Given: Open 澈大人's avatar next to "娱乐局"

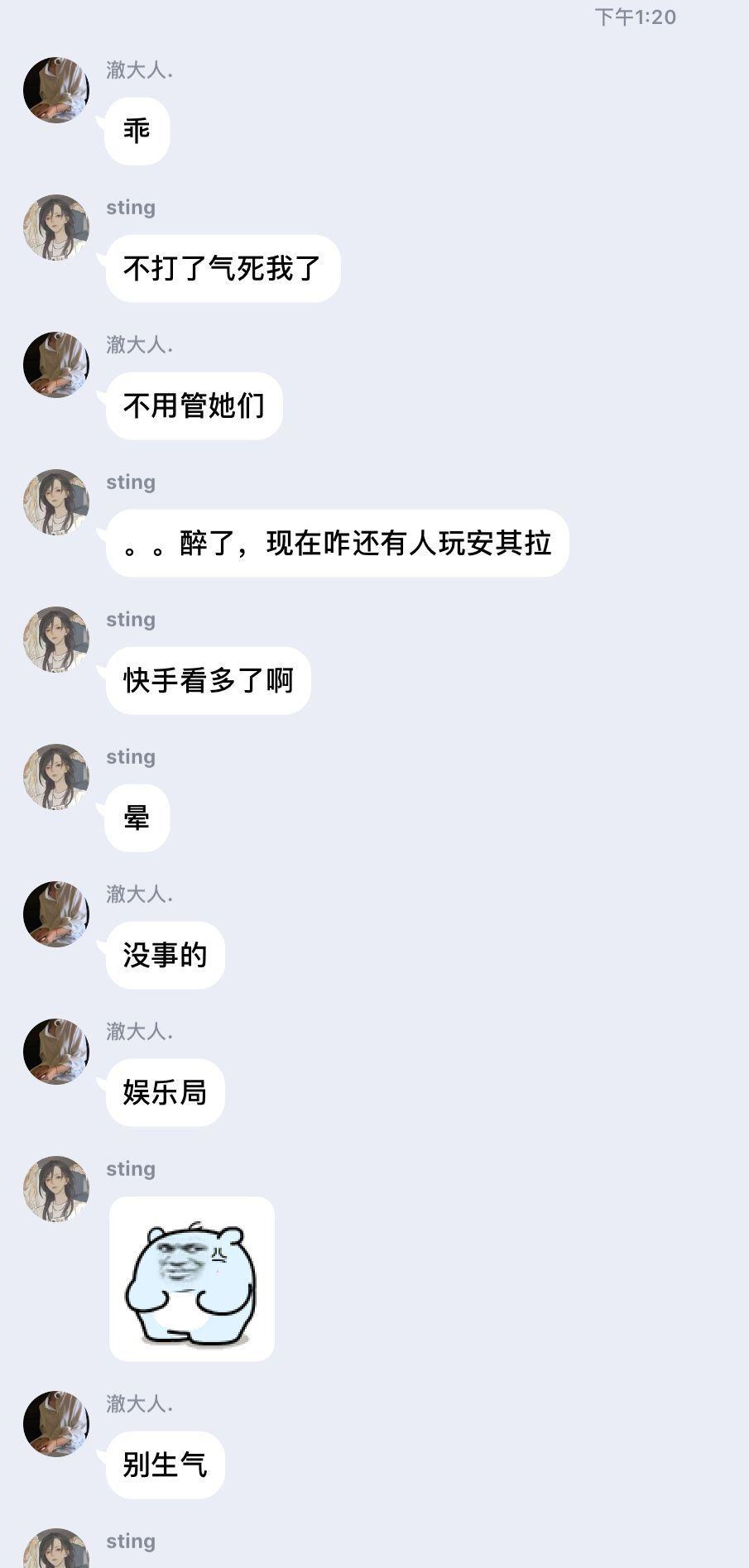Looking at the screenshot, I should [56, 1052].
